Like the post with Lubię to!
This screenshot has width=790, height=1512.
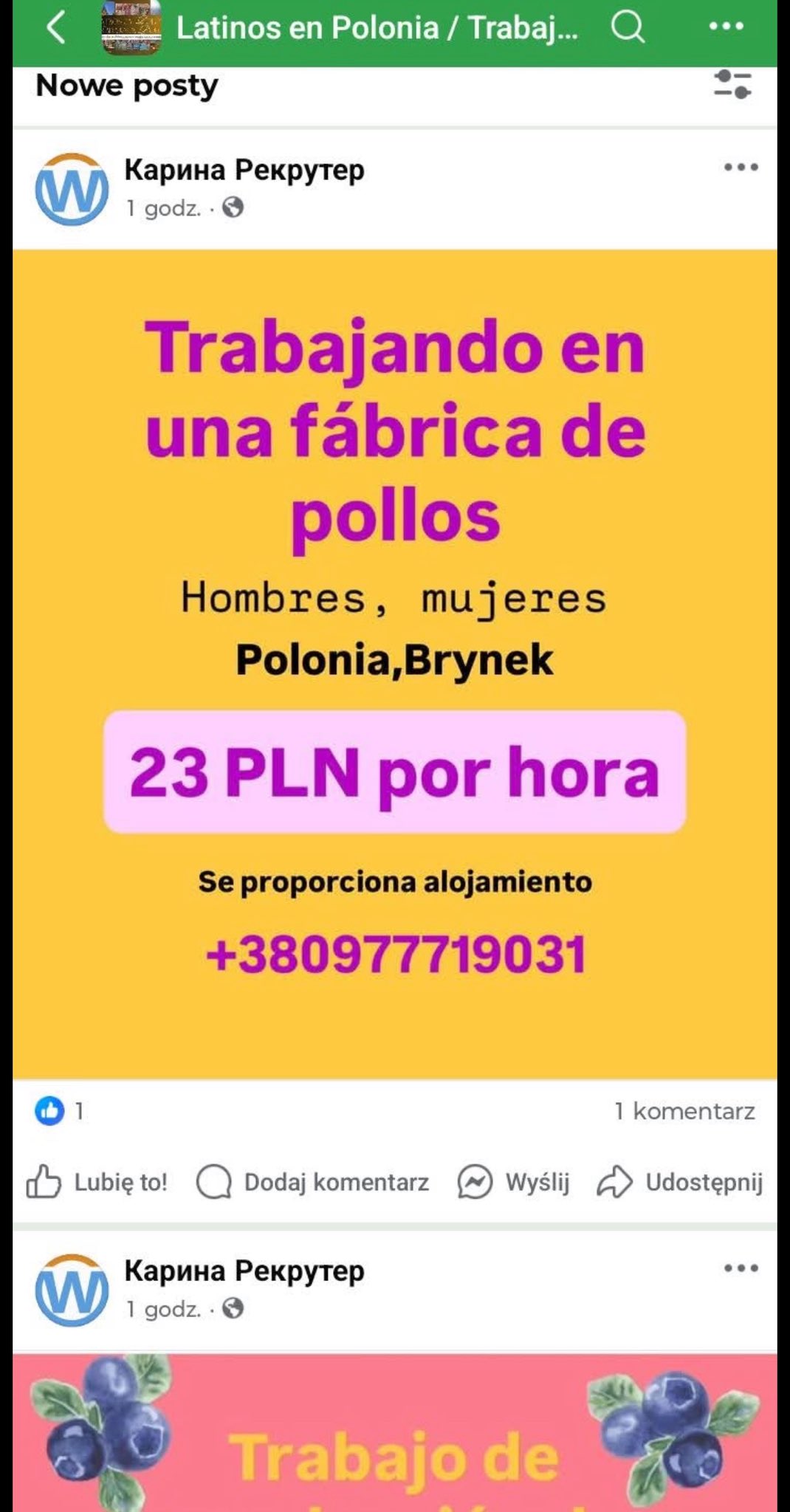[97, 1182]
